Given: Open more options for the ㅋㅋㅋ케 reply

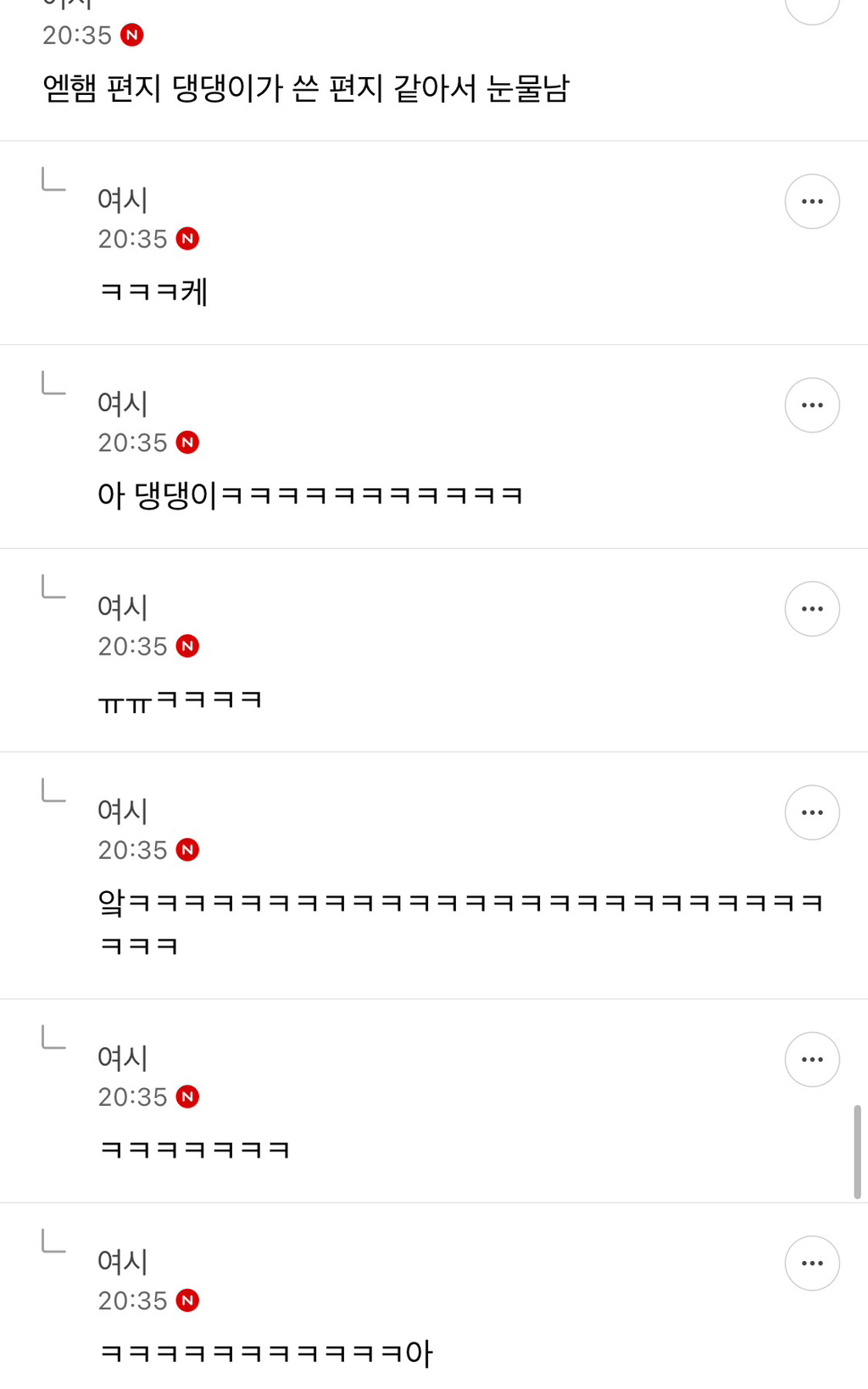Looking at the screenshot, I should pos(812,202).
